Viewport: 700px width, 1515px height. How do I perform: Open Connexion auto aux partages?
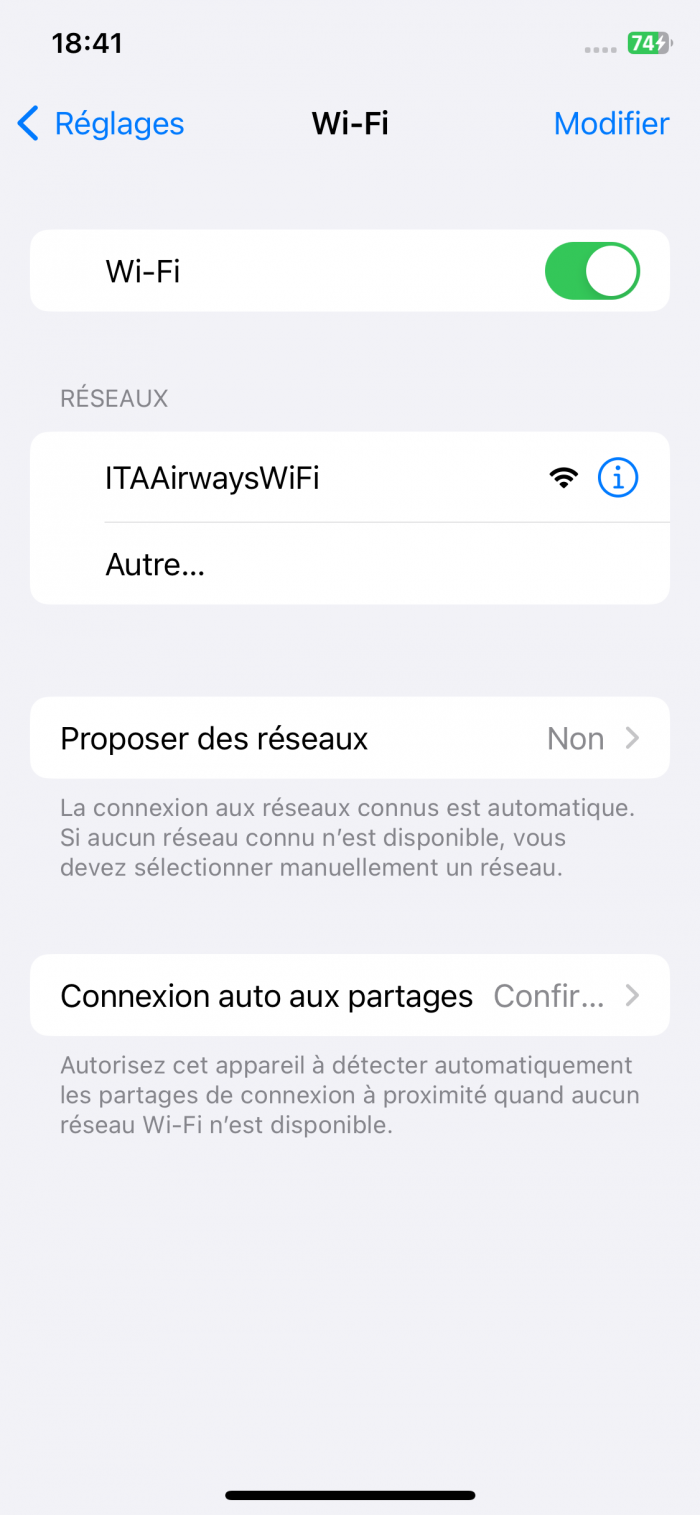tap(350, 996)
